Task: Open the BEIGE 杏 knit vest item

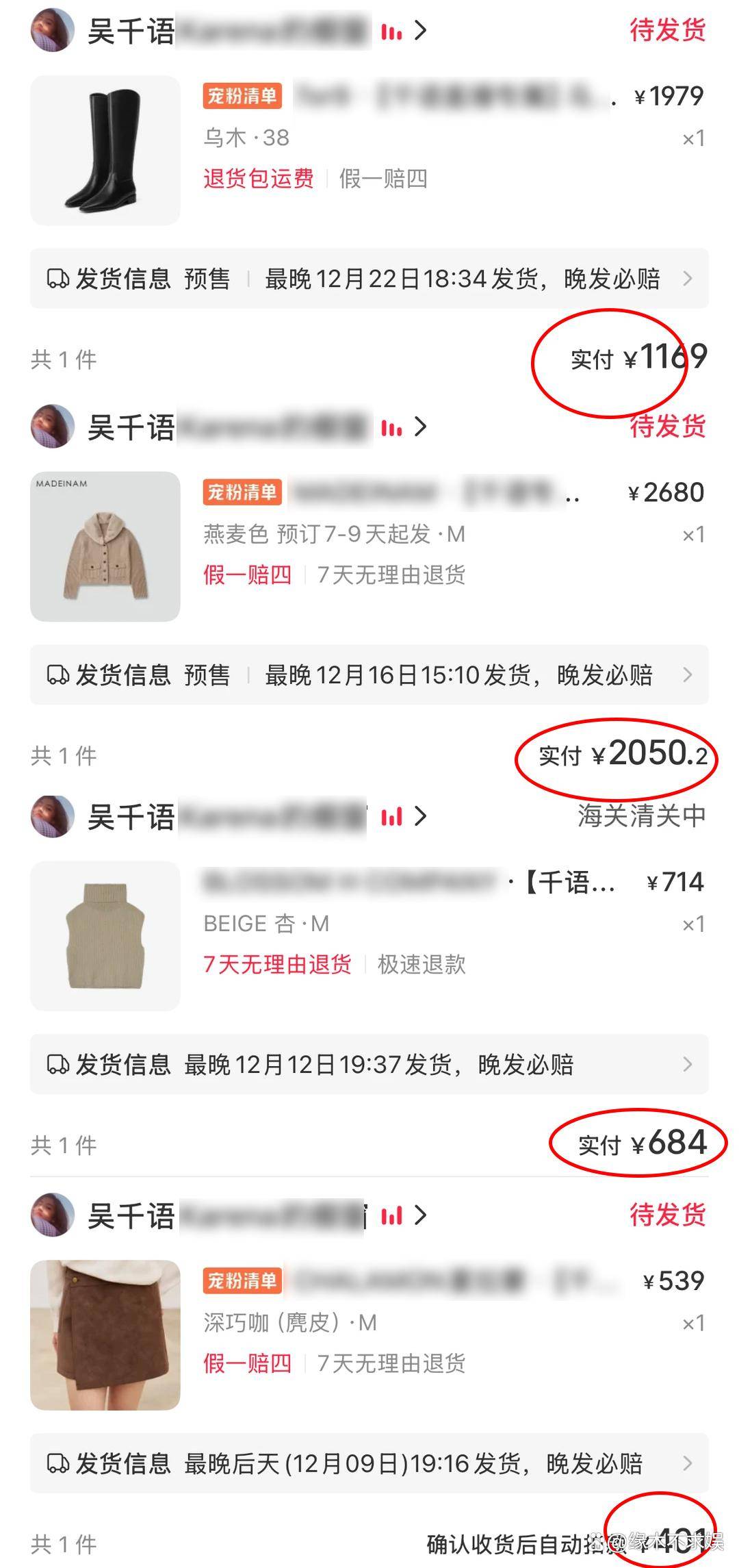Action: tap(105, 935)
